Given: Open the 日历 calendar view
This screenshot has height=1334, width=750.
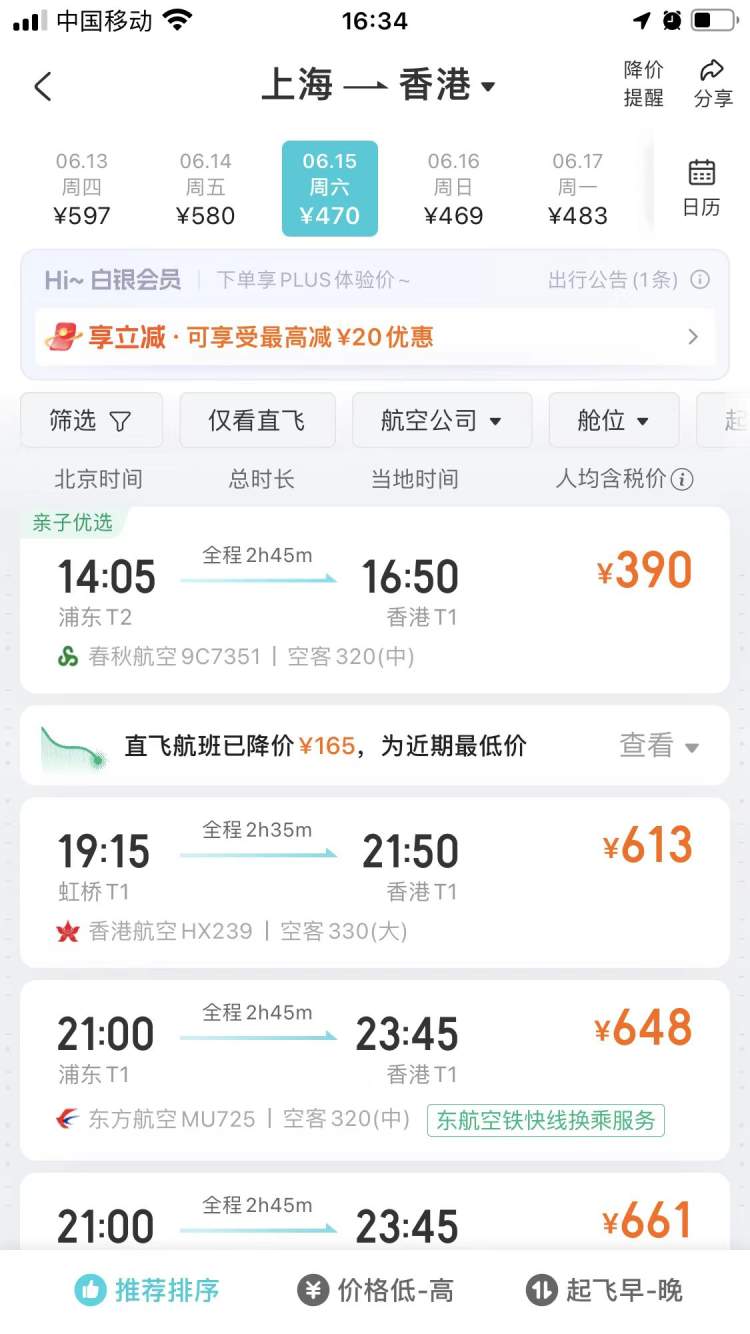Looking at the screenshot, I should pyautogui.click(x=701, y=188).
